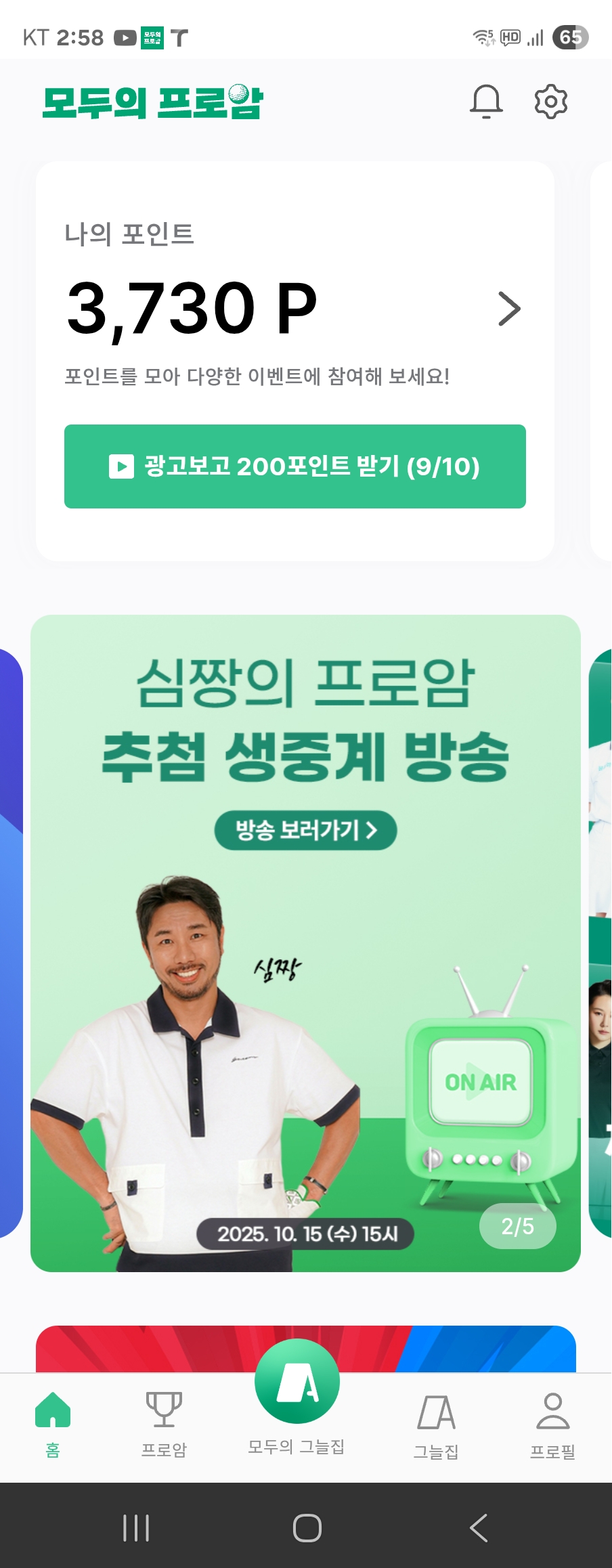Open the system recent apps button
612x1568 pixels.
point(136,1527)
